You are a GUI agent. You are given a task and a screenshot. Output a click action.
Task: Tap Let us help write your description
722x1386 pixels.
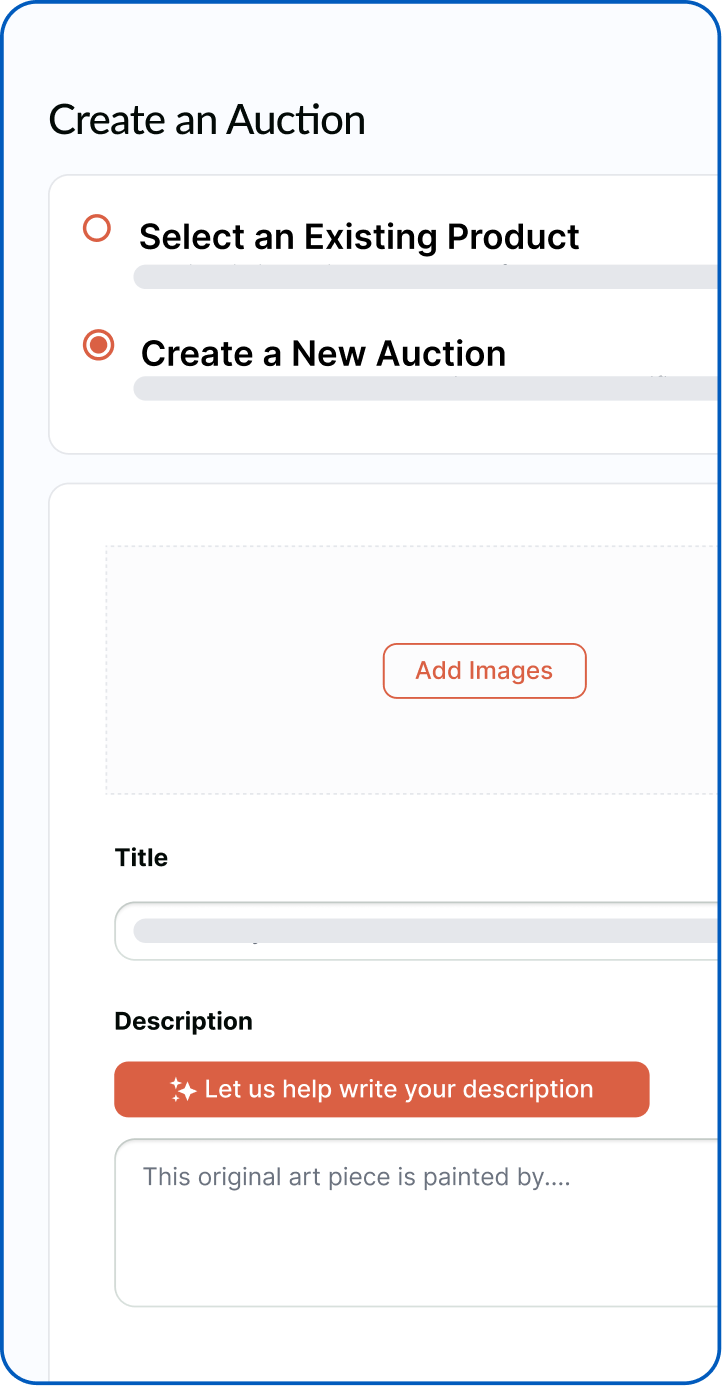pos(382,1089)
